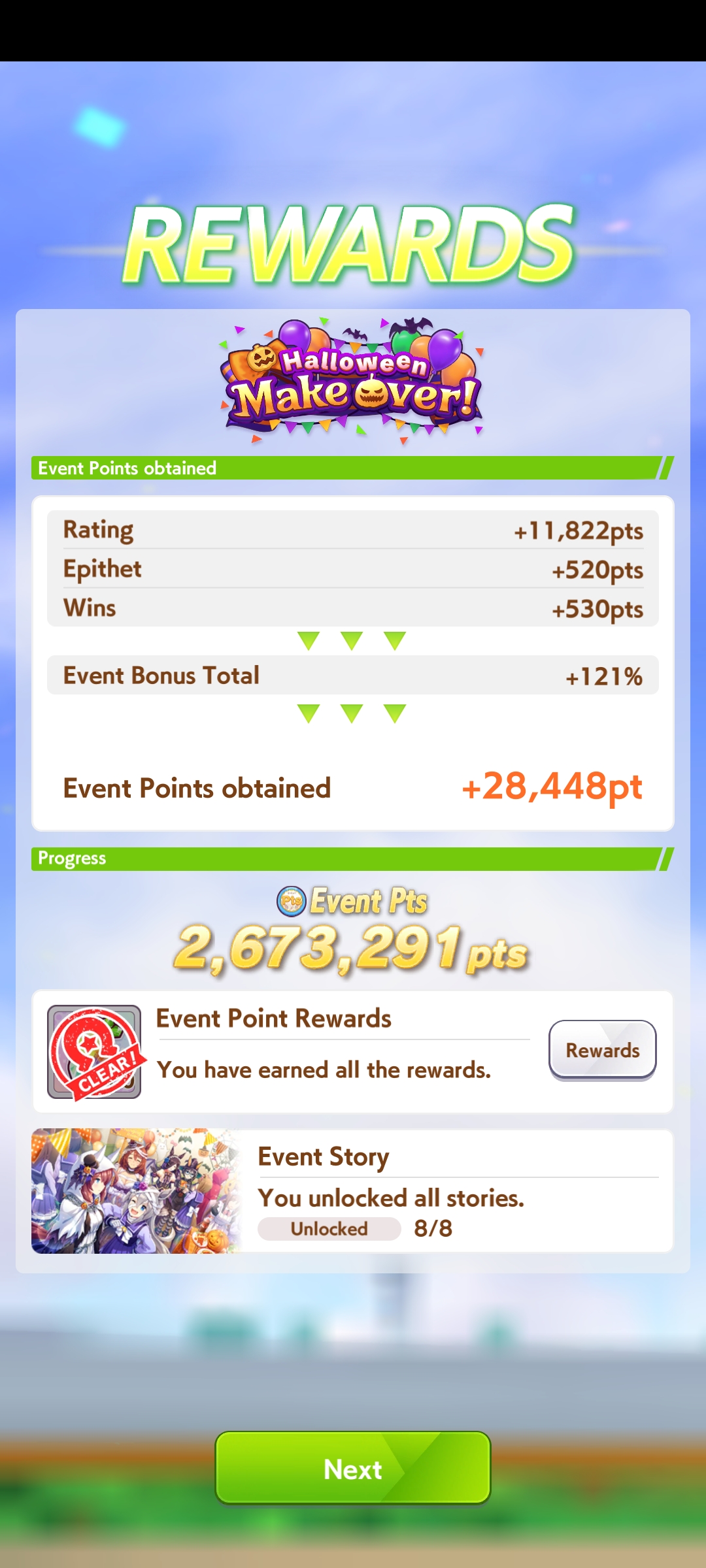This screenshot has width=706, height=1568.
Task: Tap the green Next button
Action: (x=353, y=1469)
